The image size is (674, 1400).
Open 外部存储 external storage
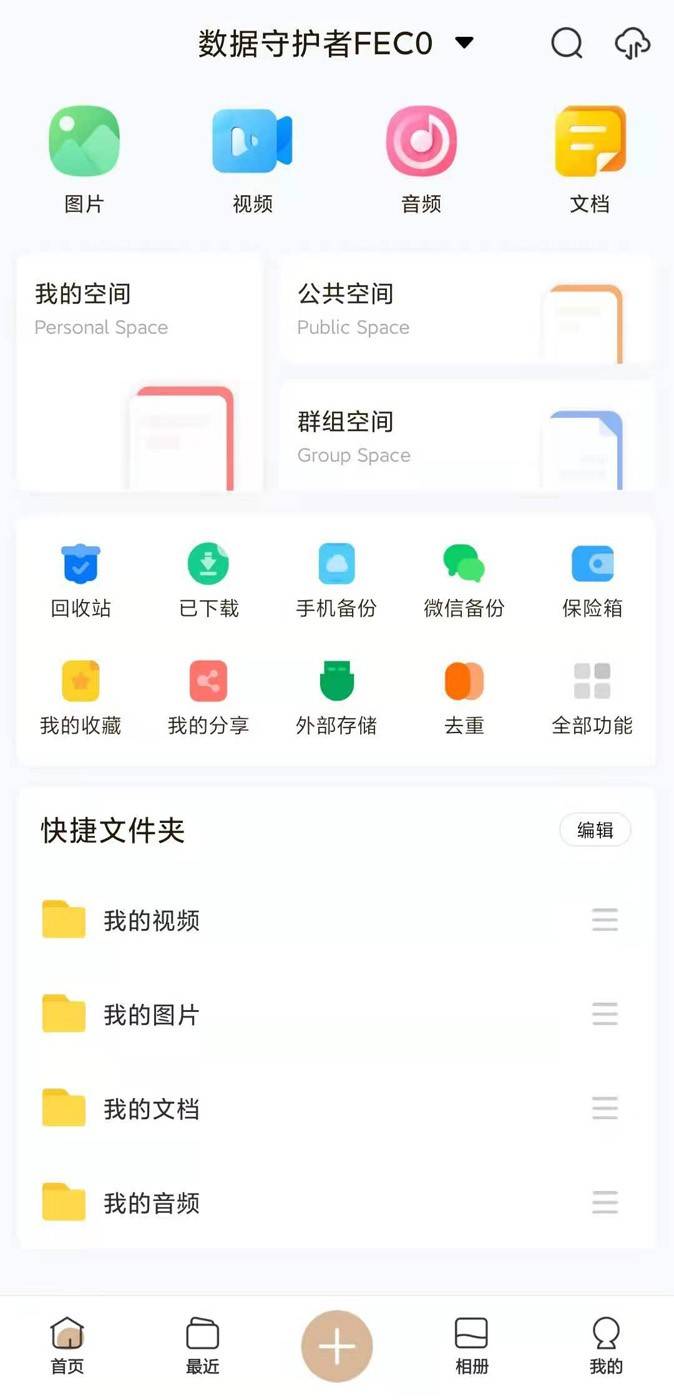(336, 699)
